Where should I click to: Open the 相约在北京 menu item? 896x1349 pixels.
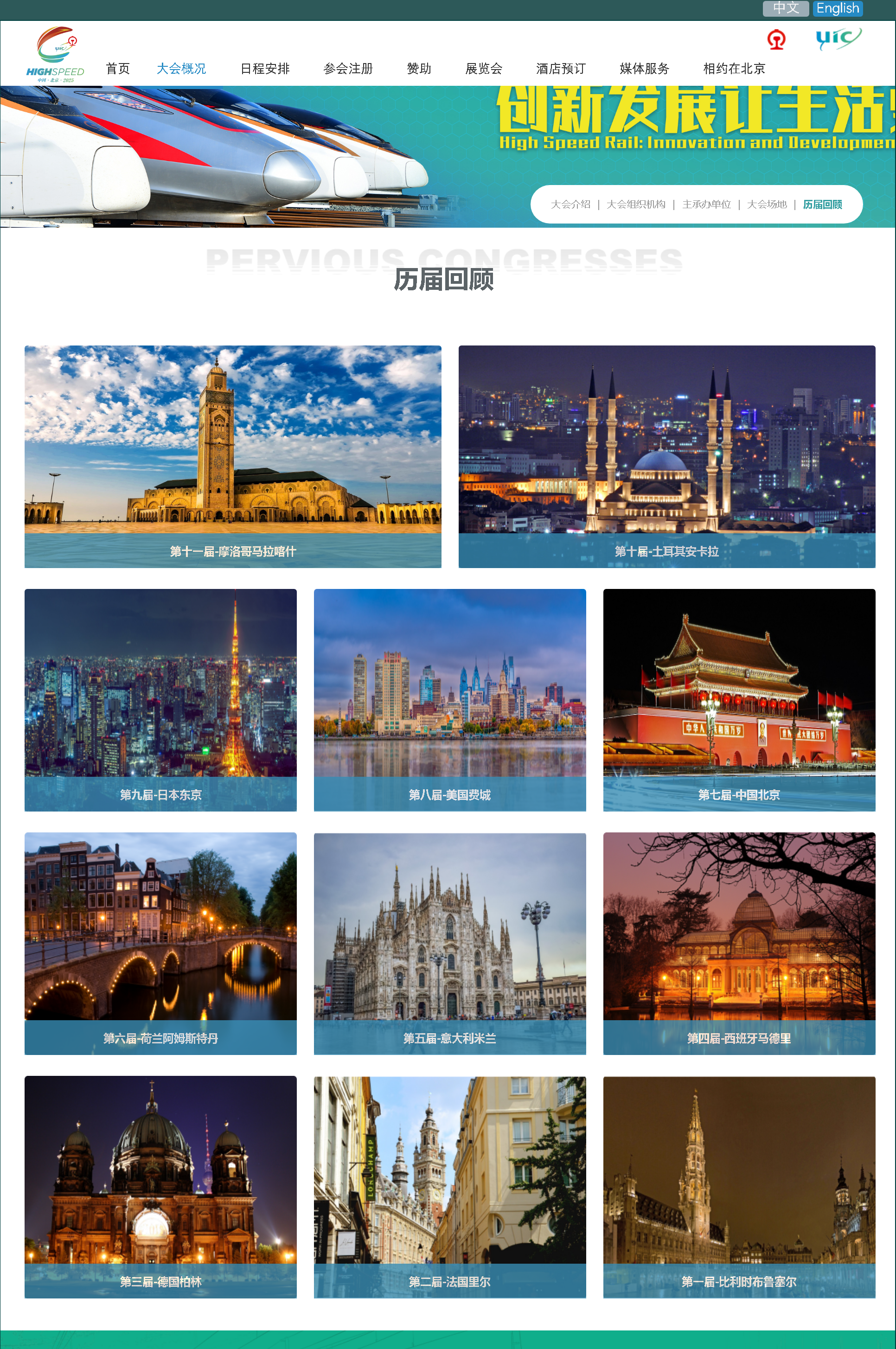734,69
